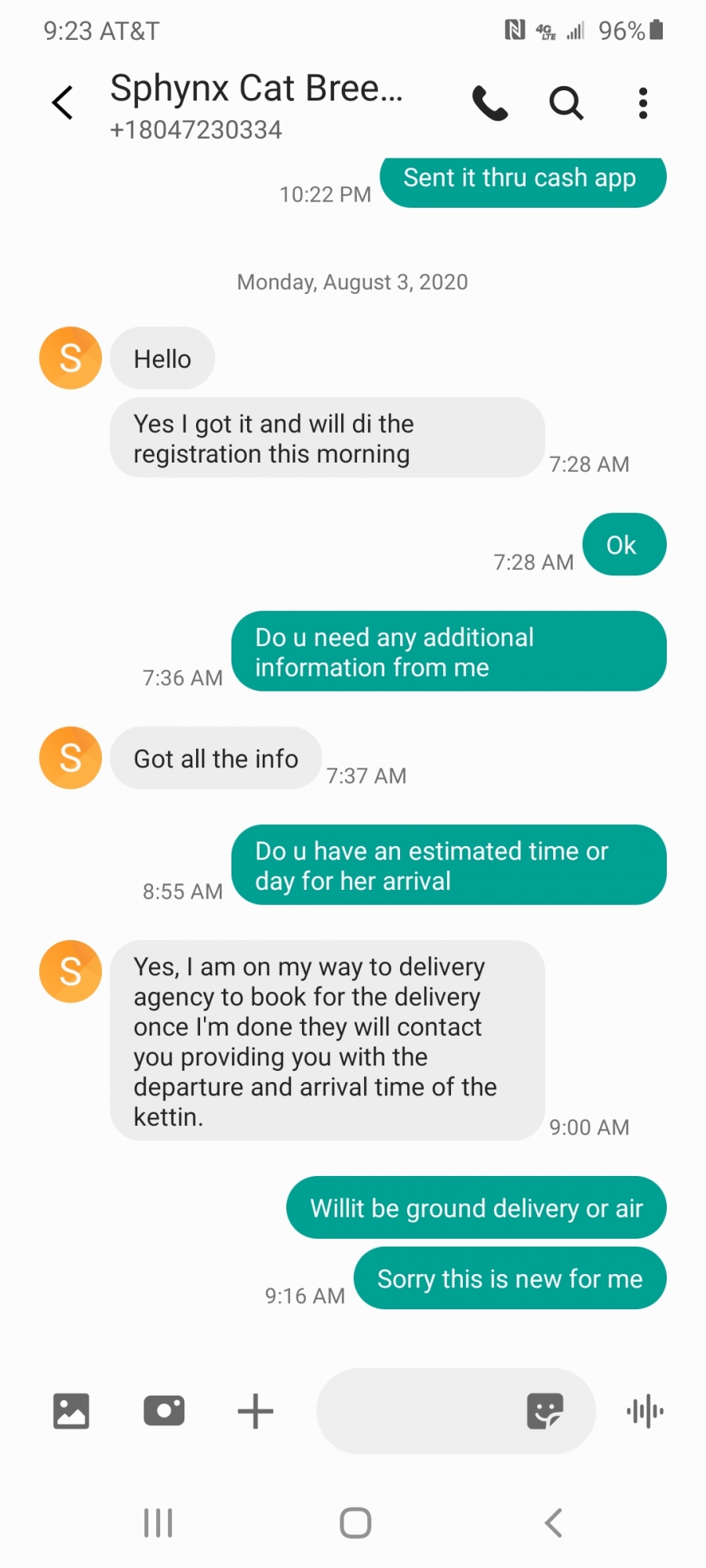Open recent apps from navigation bar
This screenshot has width=706, height=1568.
coord(158,1523)
